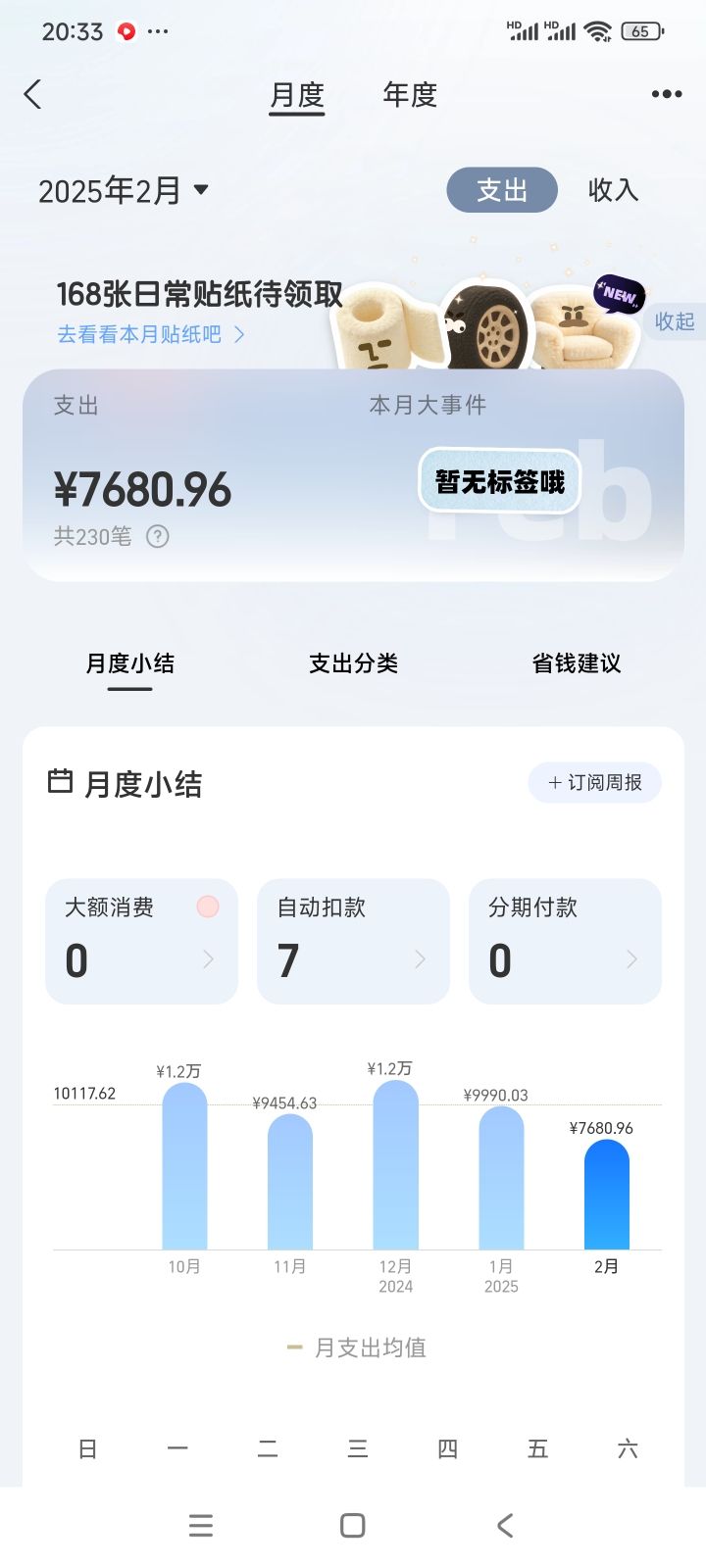View the 自动扣款 details card
The height and width of the screenshot is (1568, 706).
353,941
